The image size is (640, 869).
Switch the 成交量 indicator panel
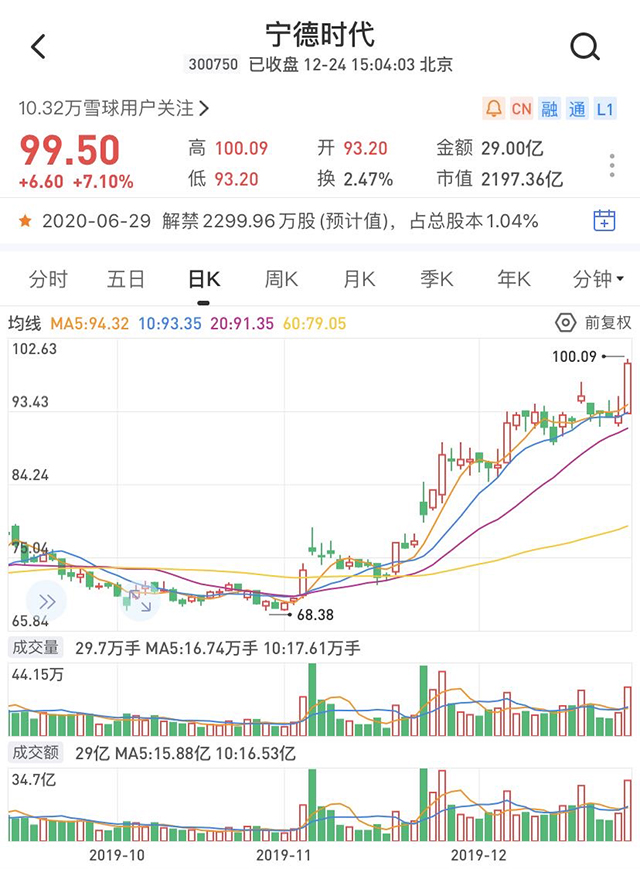[x=34, y=648]
